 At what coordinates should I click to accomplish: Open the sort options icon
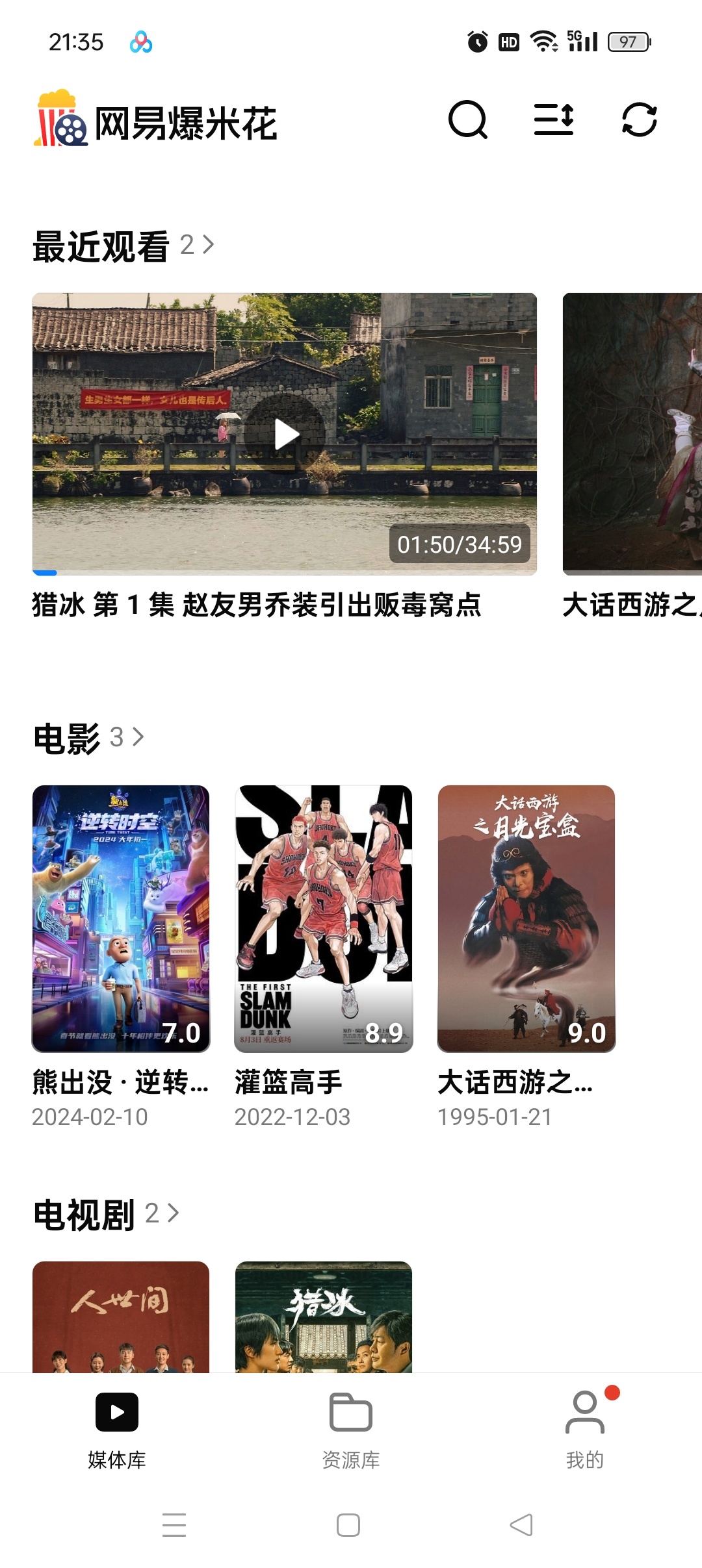pos(554,120)
